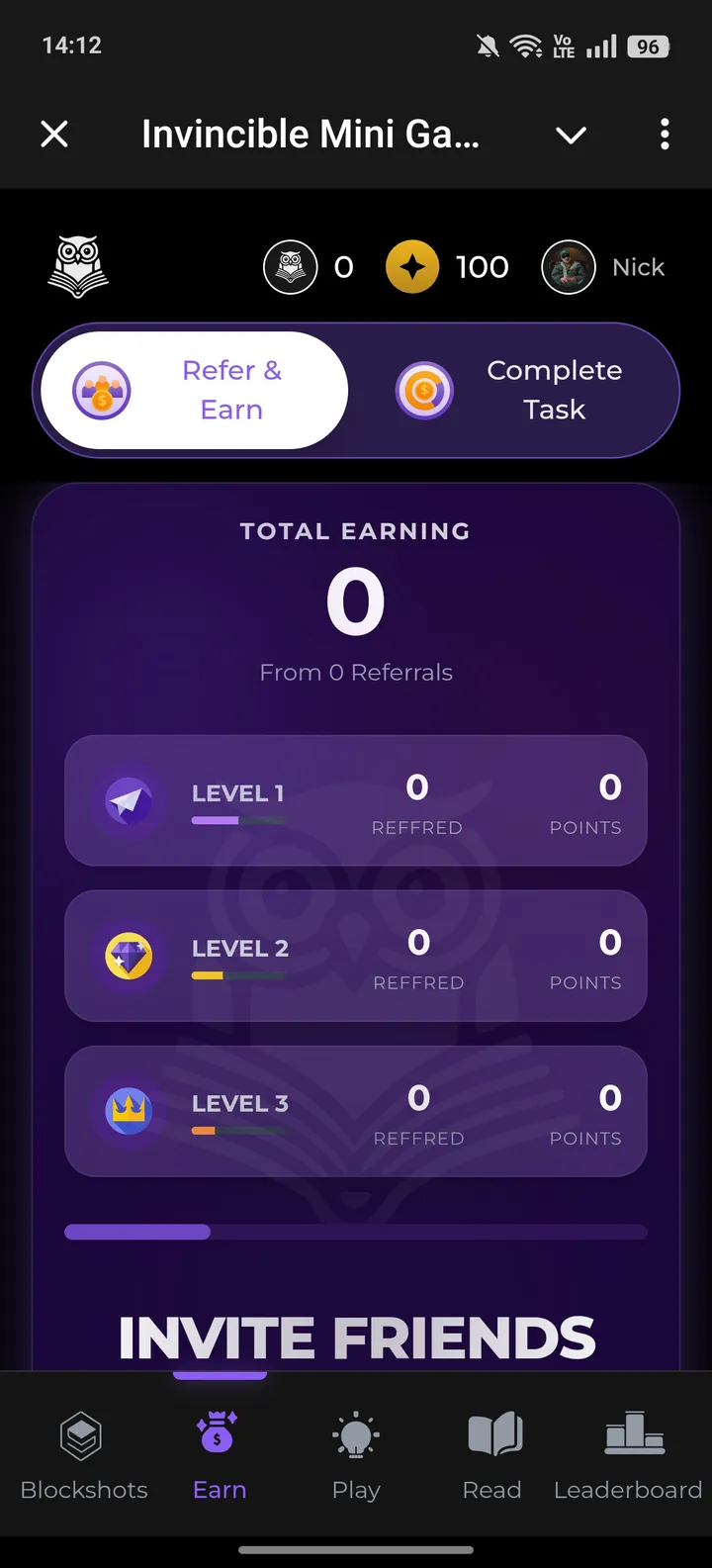Screen dimensions: 712x1568
Task: Switch to the Complete Task tab
Action: click(514, 390)
